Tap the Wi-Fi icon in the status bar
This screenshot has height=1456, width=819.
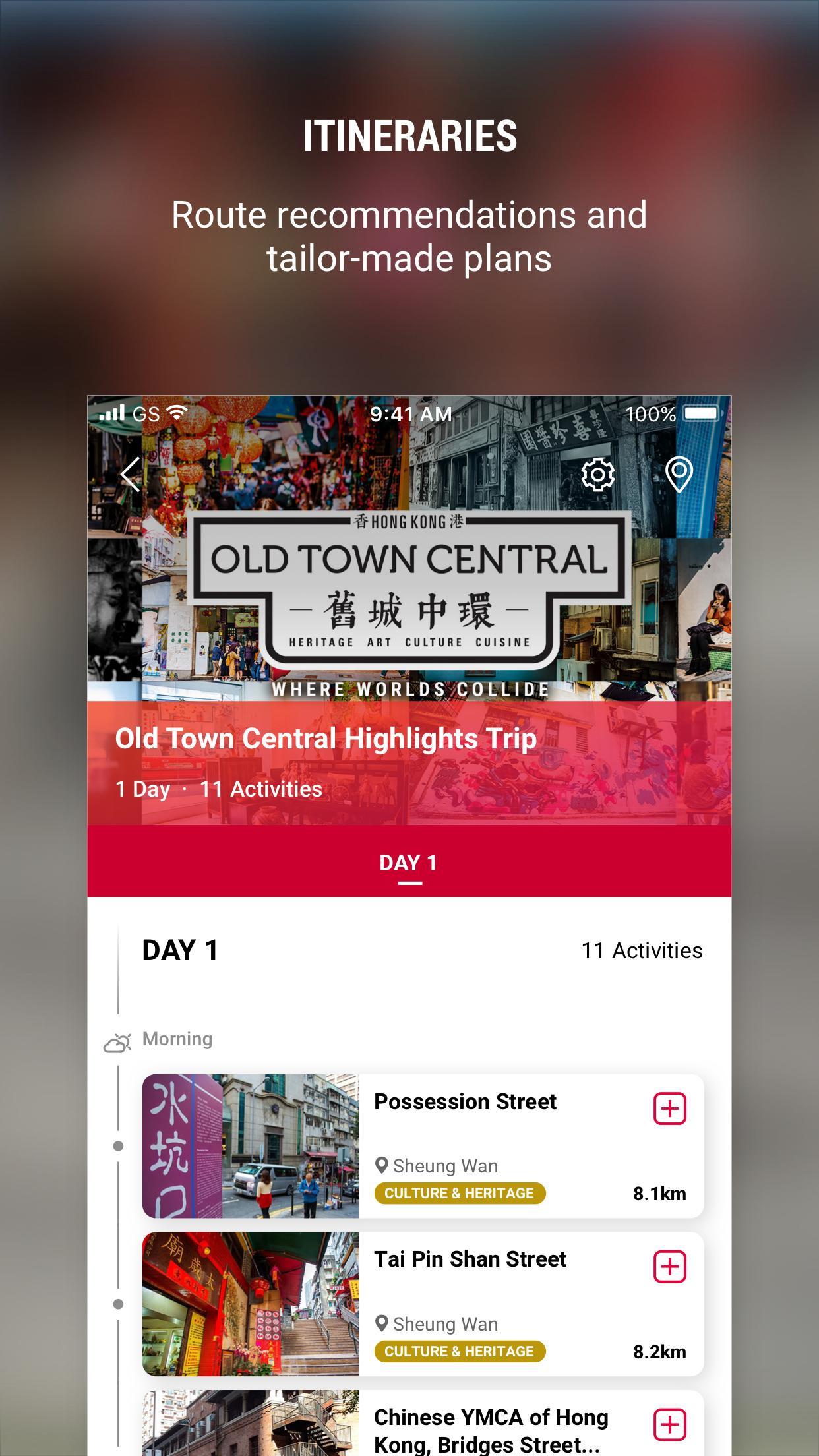tap(174, 412)
